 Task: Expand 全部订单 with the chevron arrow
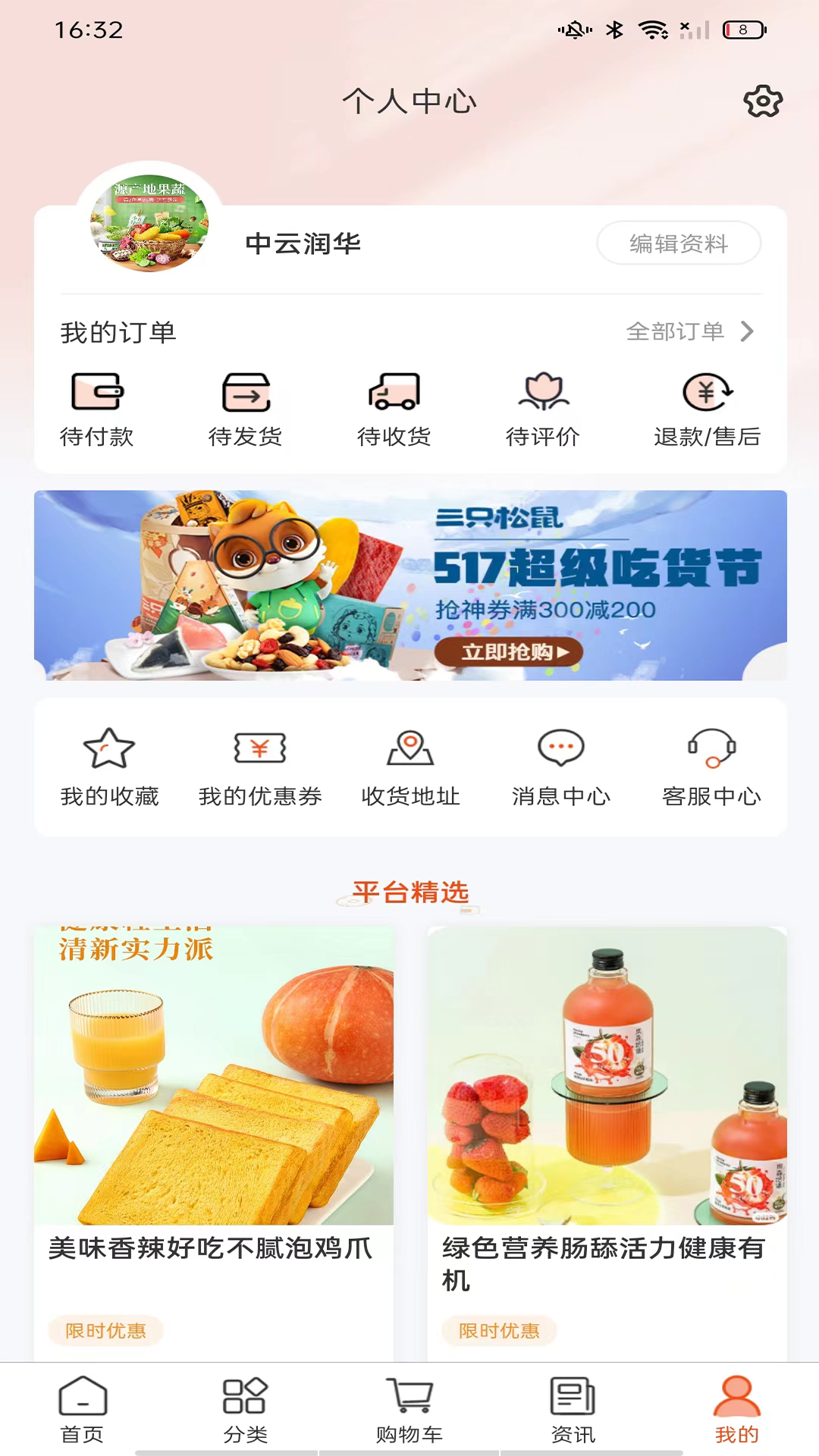coord(748,331)
